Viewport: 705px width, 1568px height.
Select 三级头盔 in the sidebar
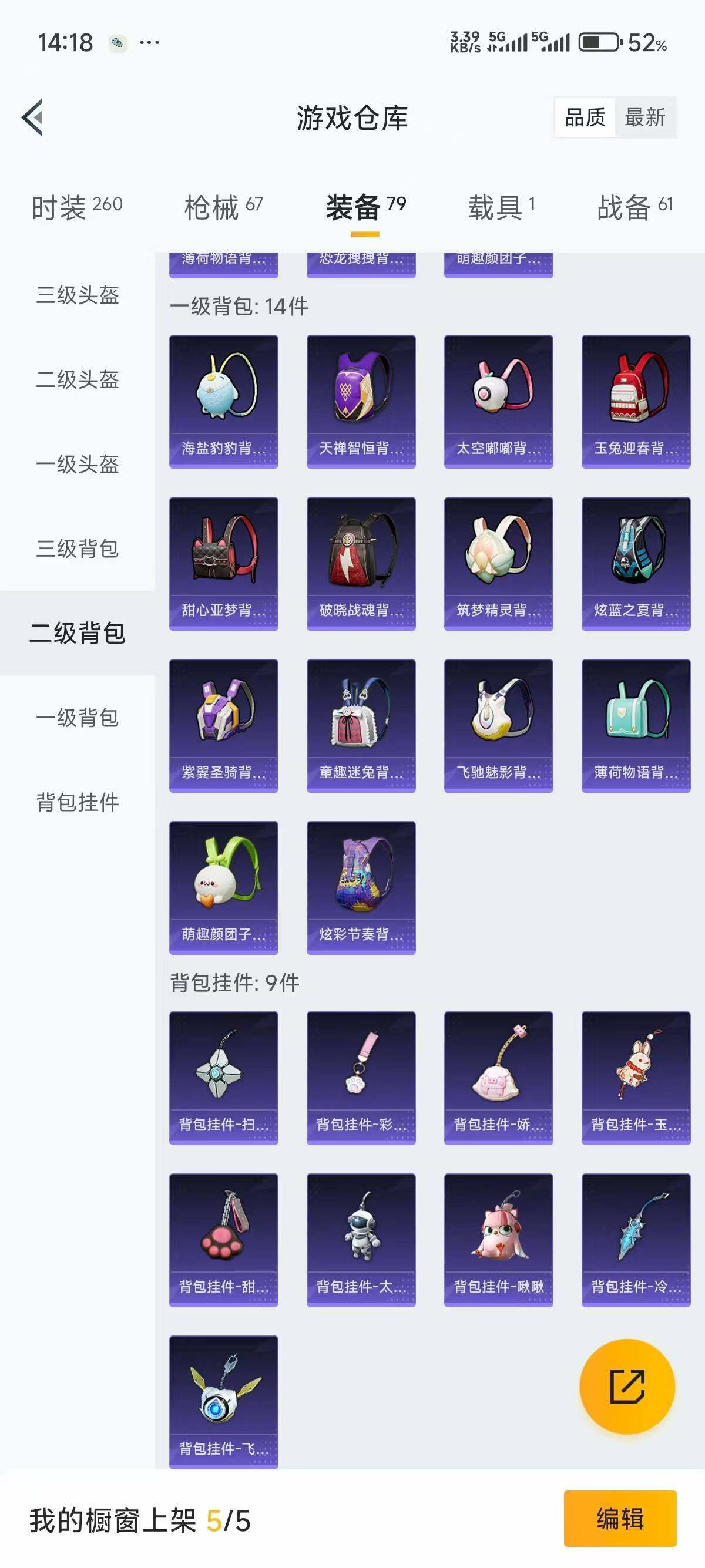[78, 297]
